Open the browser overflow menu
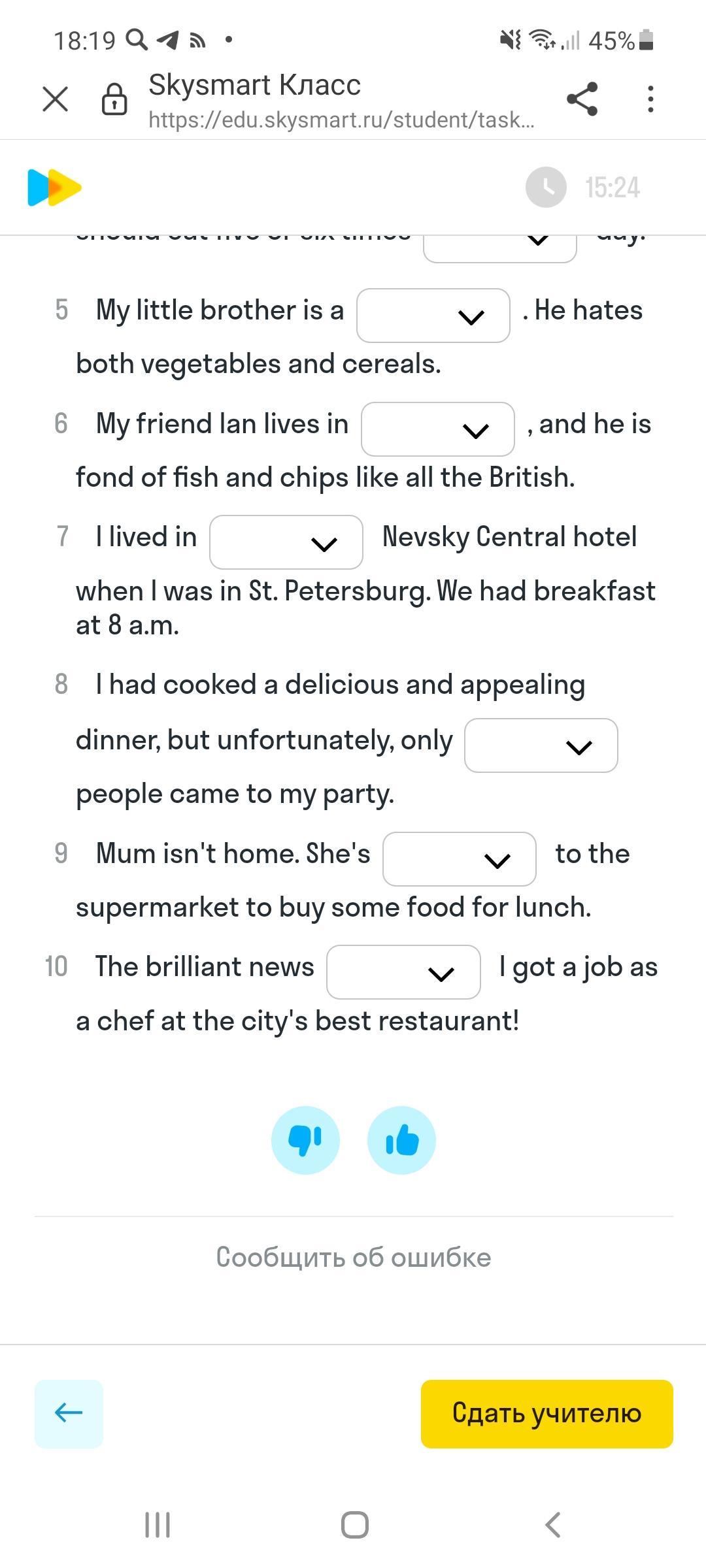Viewport: 706px width, 1568px height. pos(650,99)
